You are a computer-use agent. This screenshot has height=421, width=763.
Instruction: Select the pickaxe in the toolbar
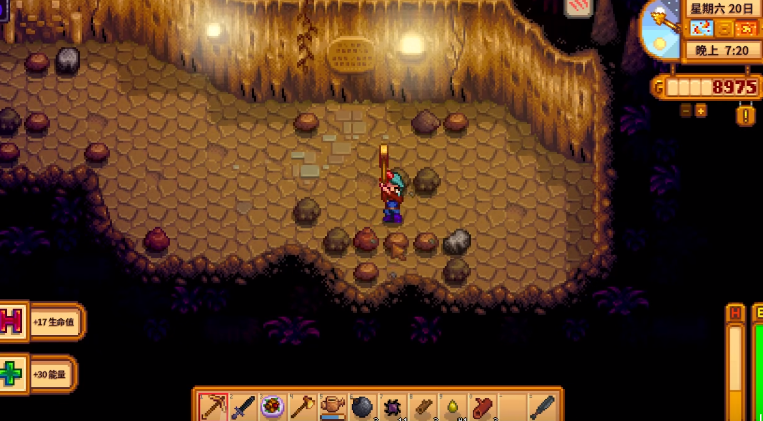[212, 406]
